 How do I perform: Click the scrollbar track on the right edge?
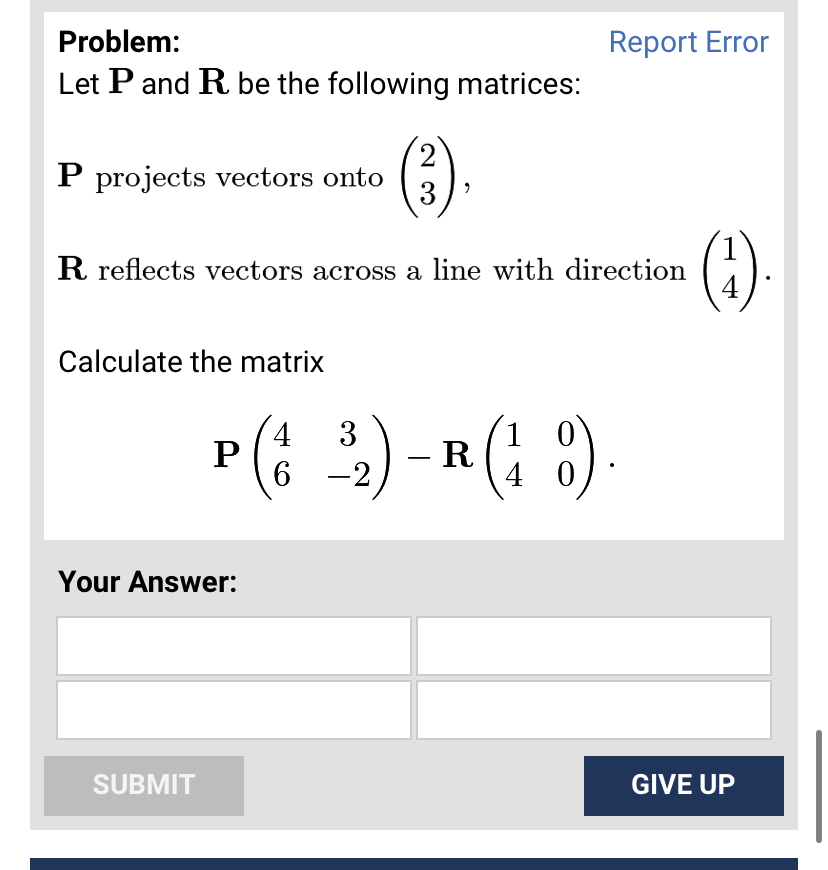click(818, 790)
